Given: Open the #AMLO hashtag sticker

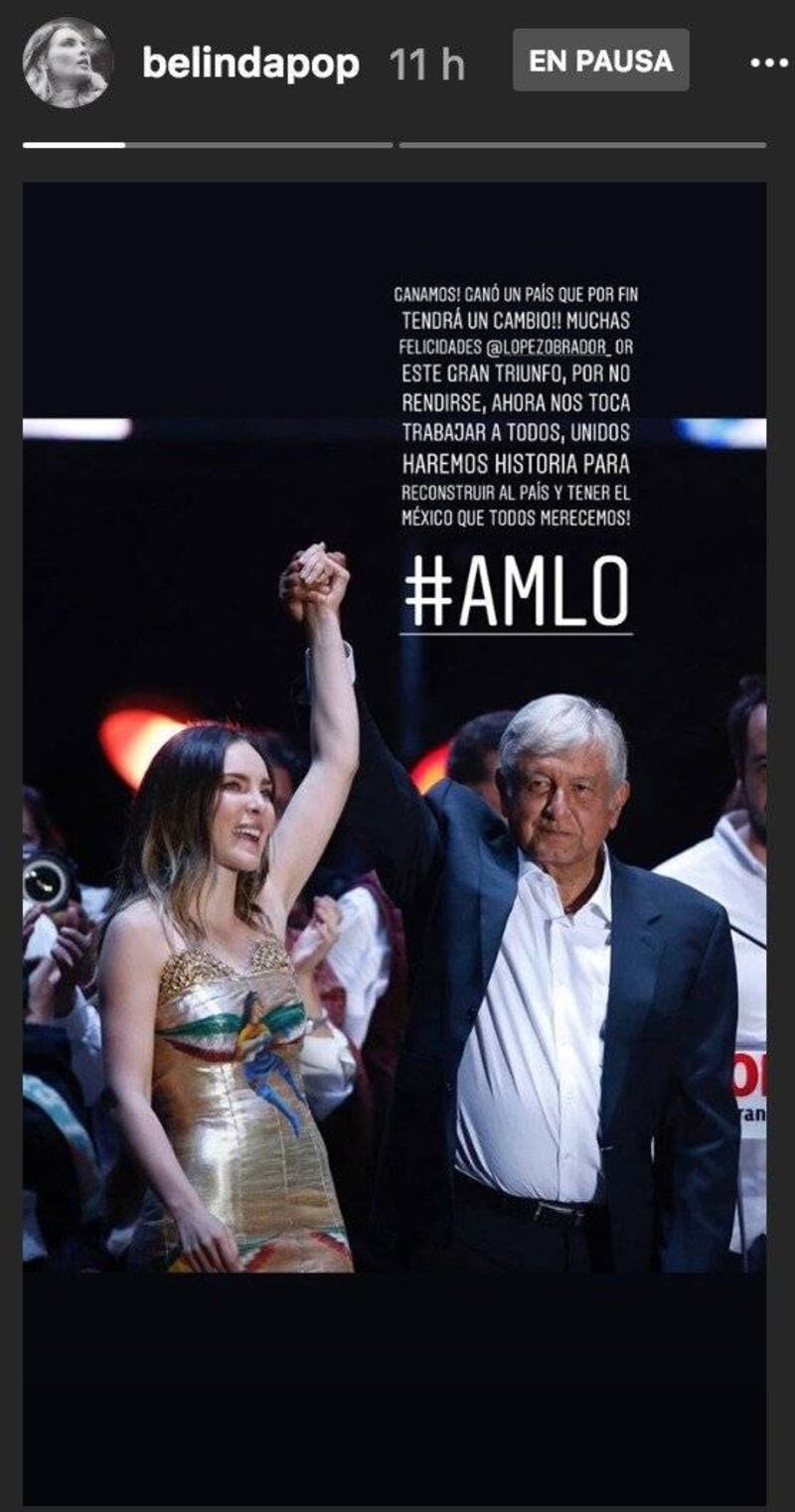Looking at the screenshot, I should pyautogui.click(x=516, y=592).
